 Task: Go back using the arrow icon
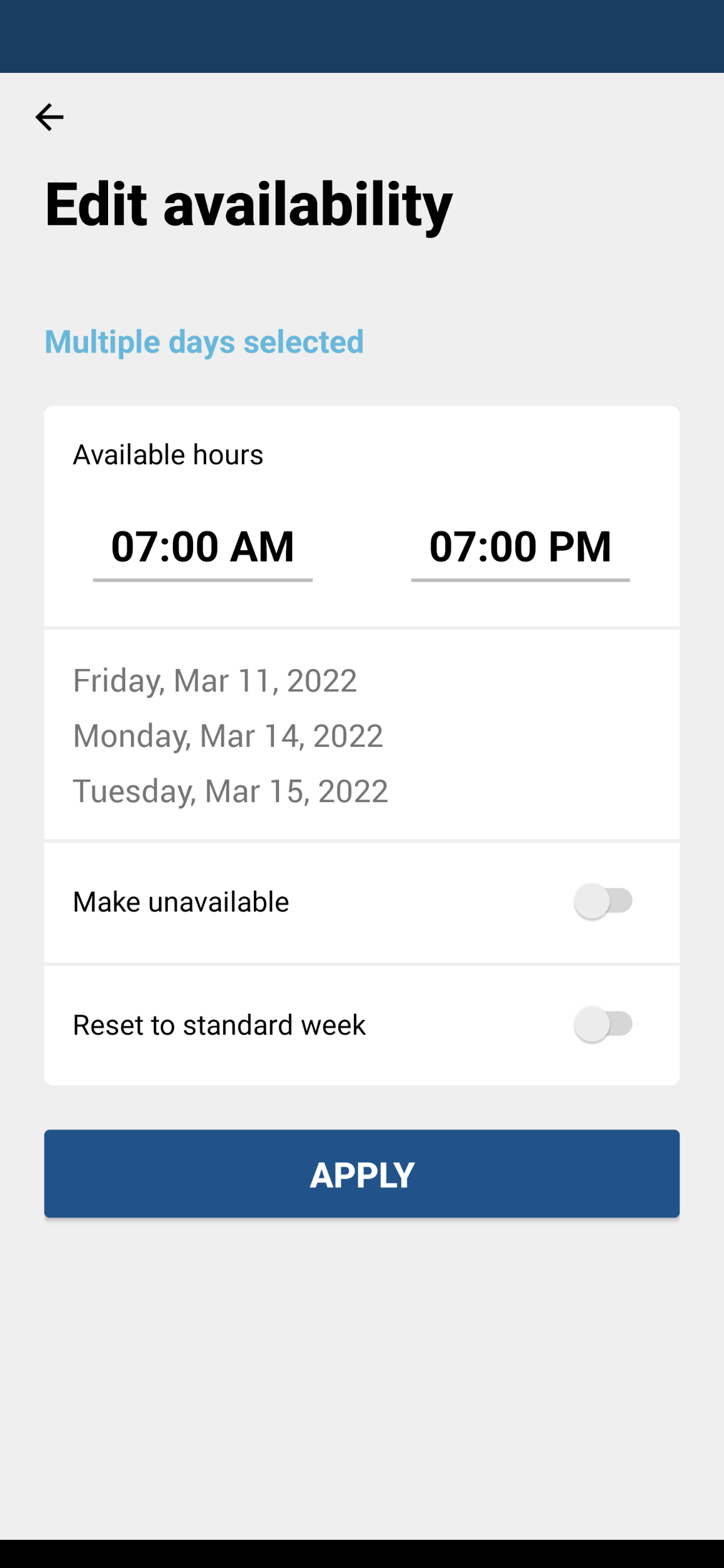49,117
